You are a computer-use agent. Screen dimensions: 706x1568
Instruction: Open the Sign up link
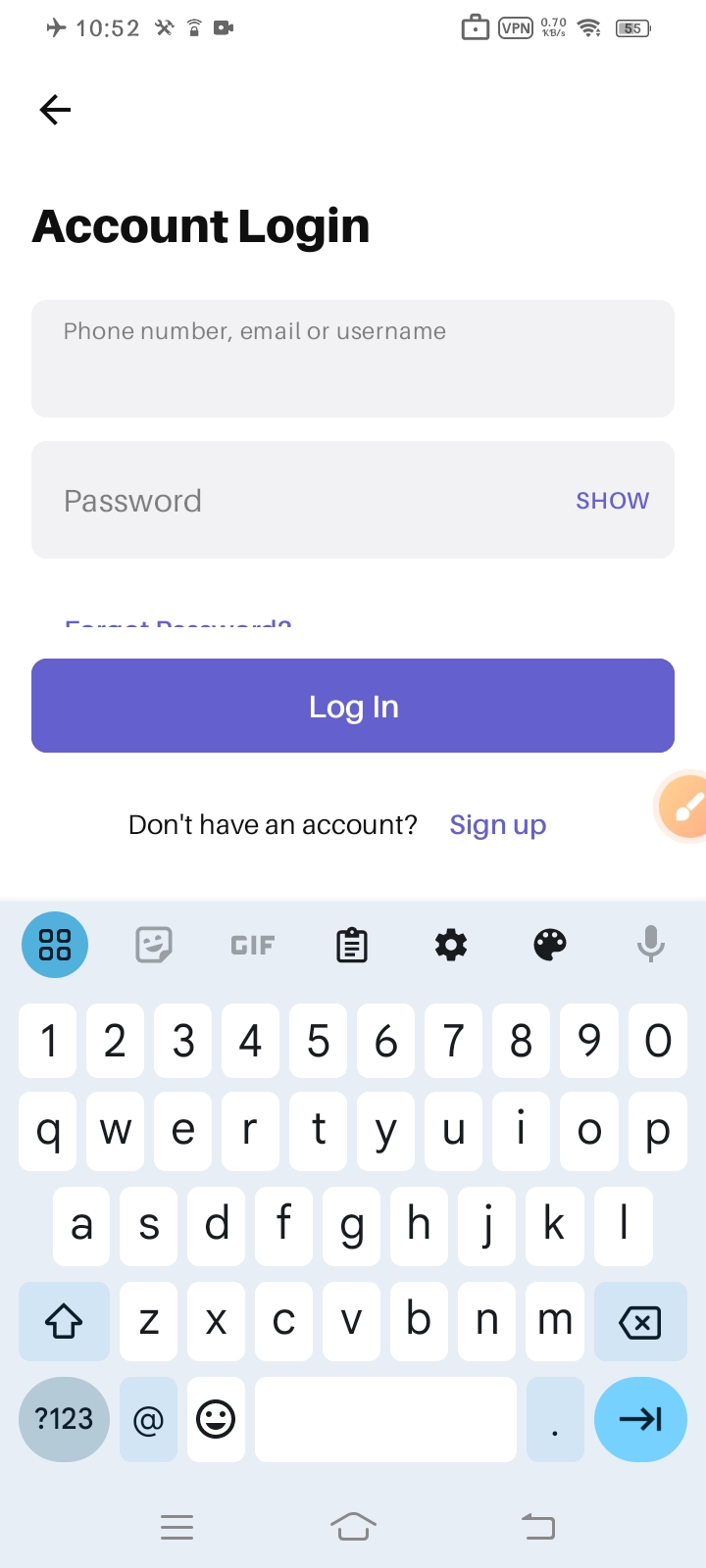(x=497, y=825)
